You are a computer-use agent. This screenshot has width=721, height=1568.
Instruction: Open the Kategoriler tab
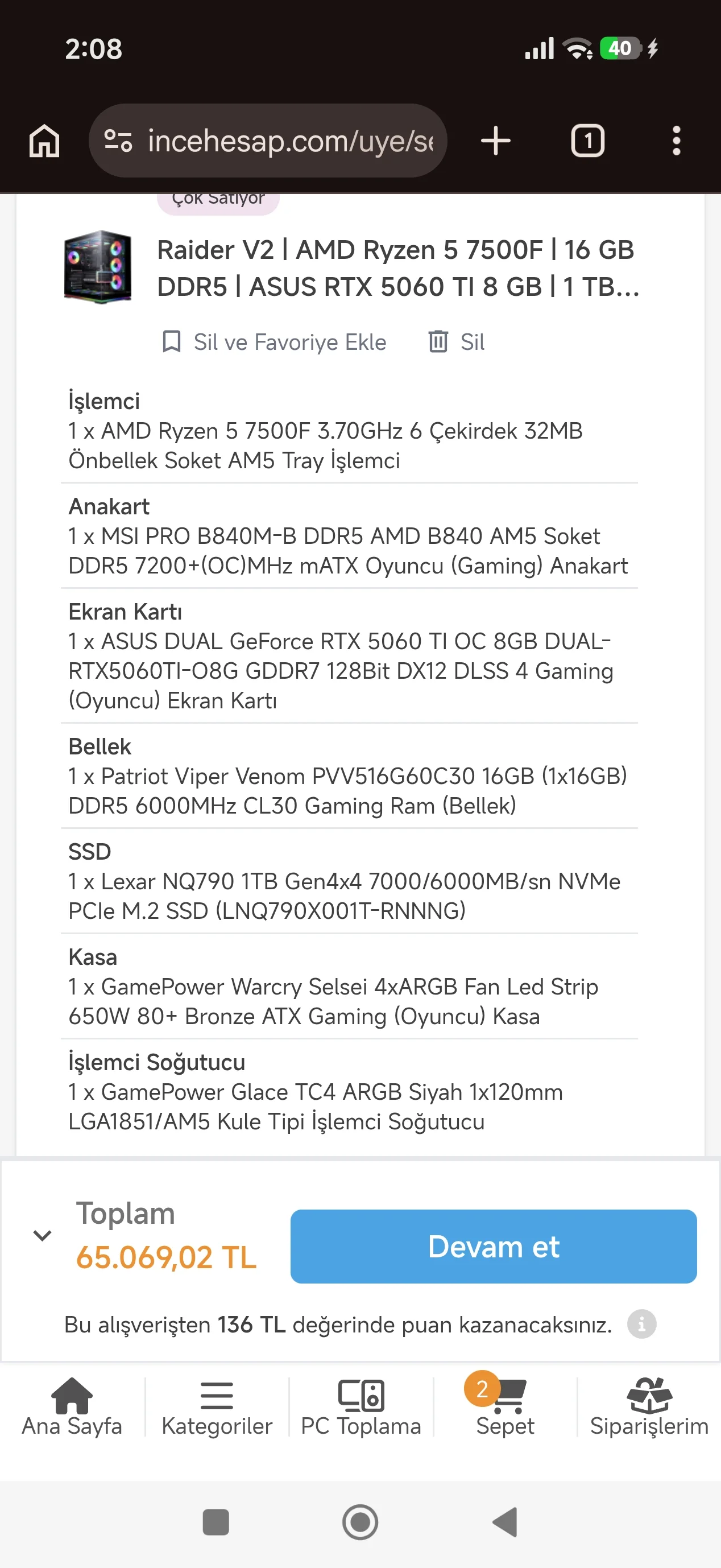pos(217,1406)
